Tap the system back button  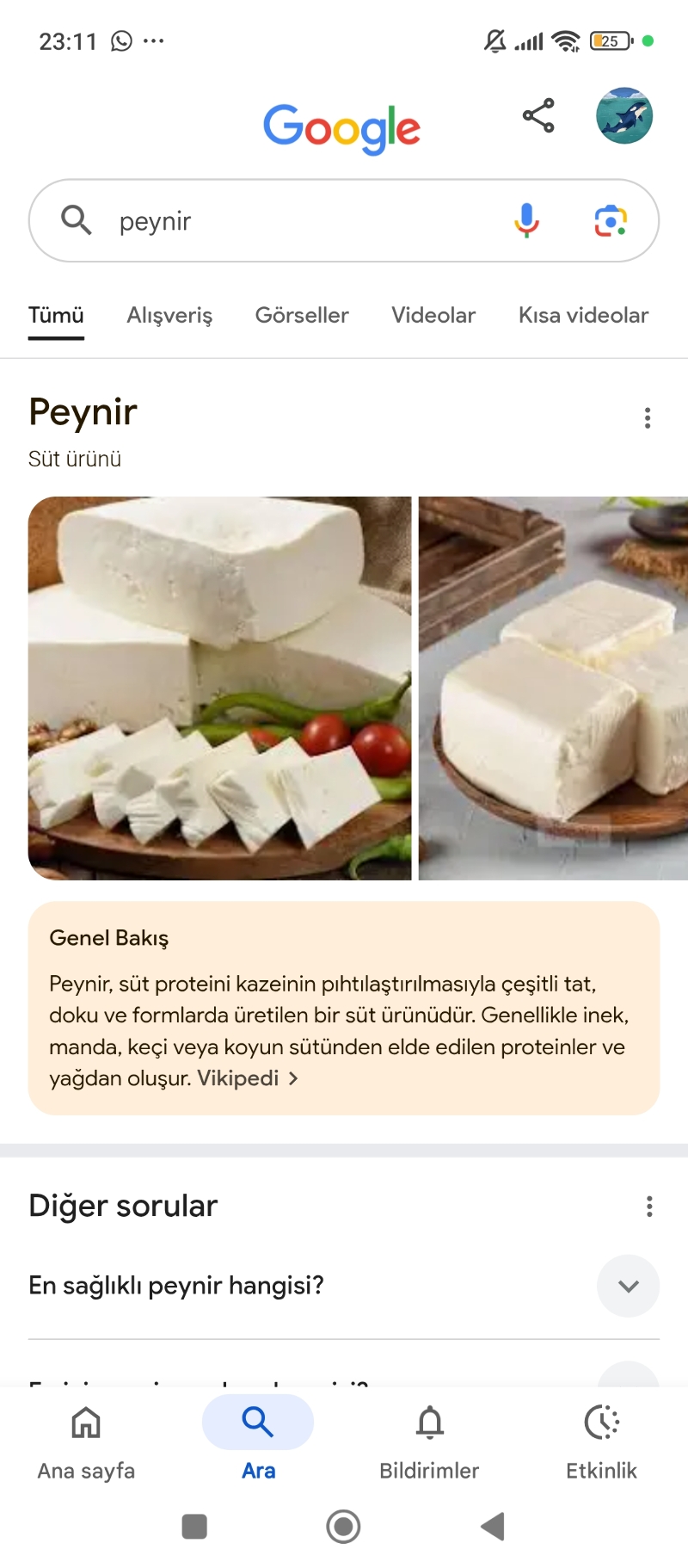pyautogui.click(x=493, y=1527)
